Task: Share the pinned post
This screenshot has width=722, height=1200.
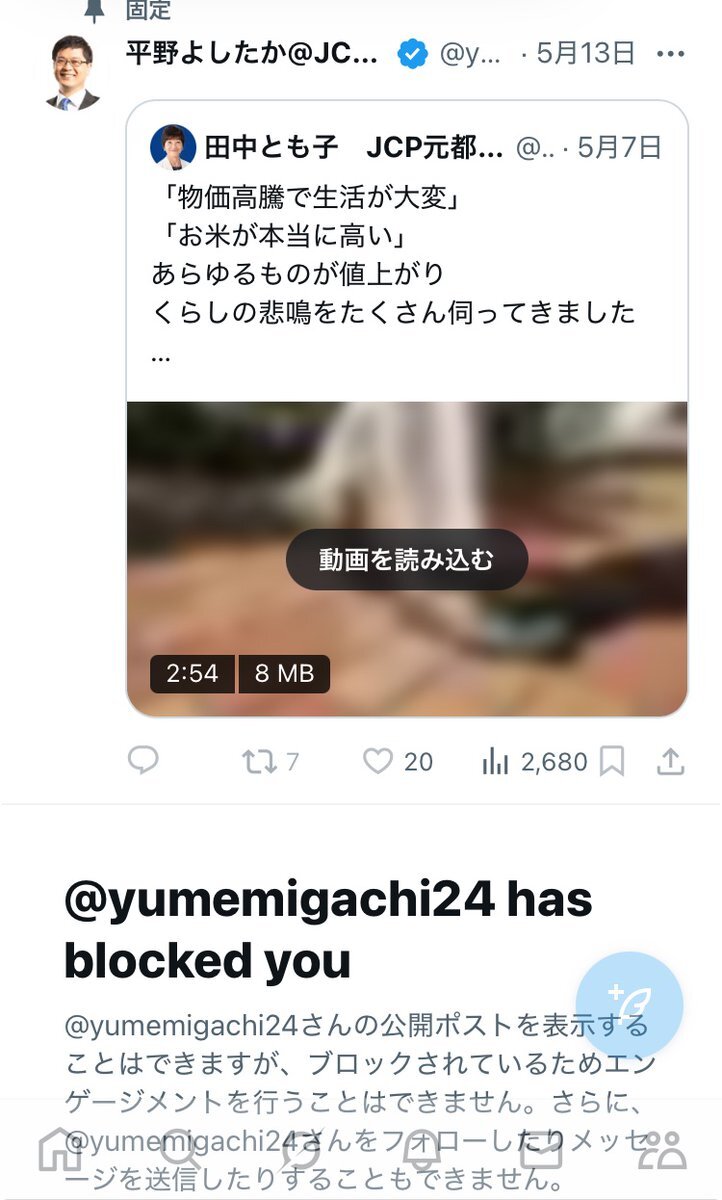Action: pyautogui.click(x=670, y=762)
